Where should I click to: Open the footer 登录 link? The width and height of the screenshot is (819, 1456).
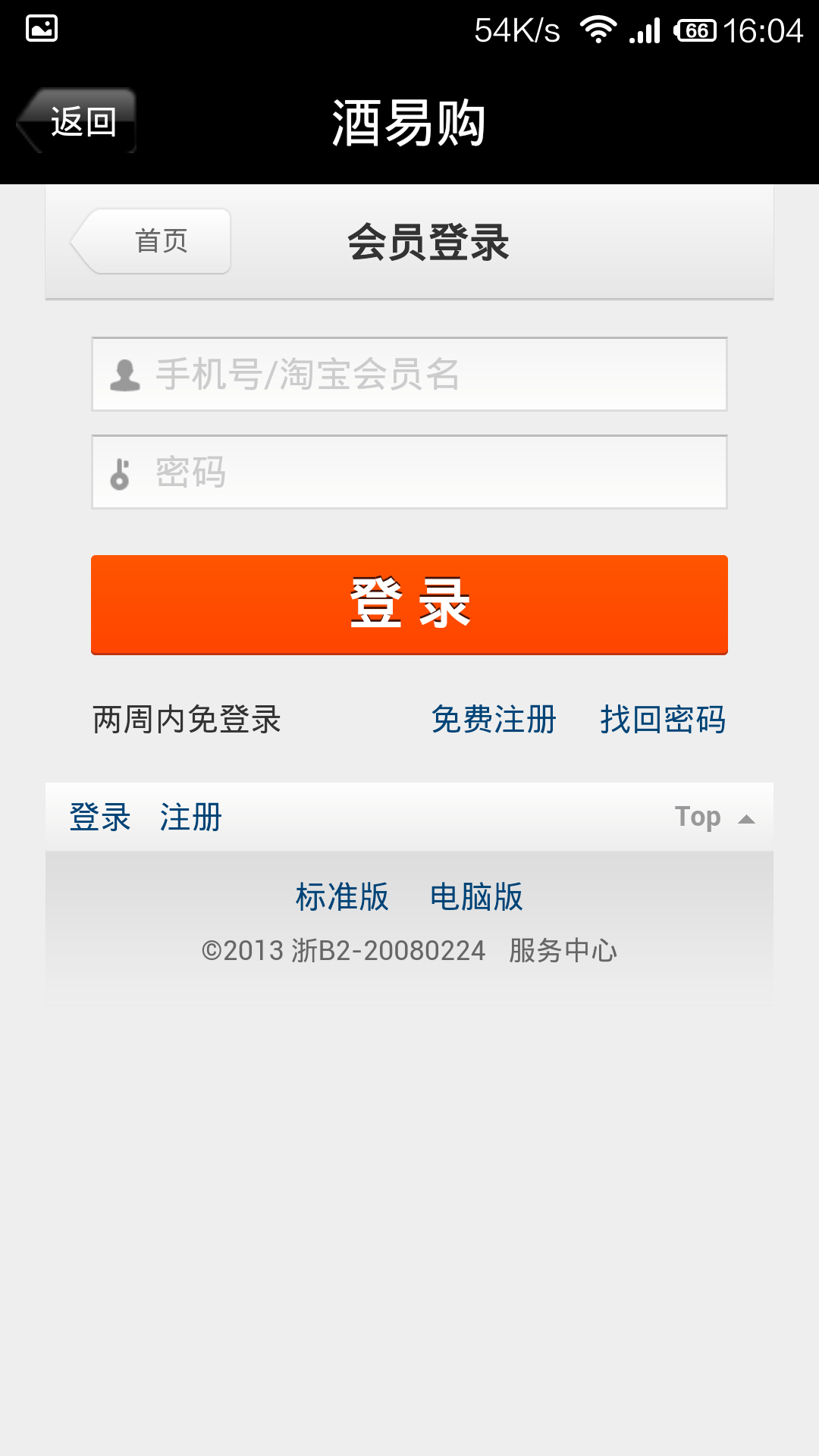tap(100, 817)
